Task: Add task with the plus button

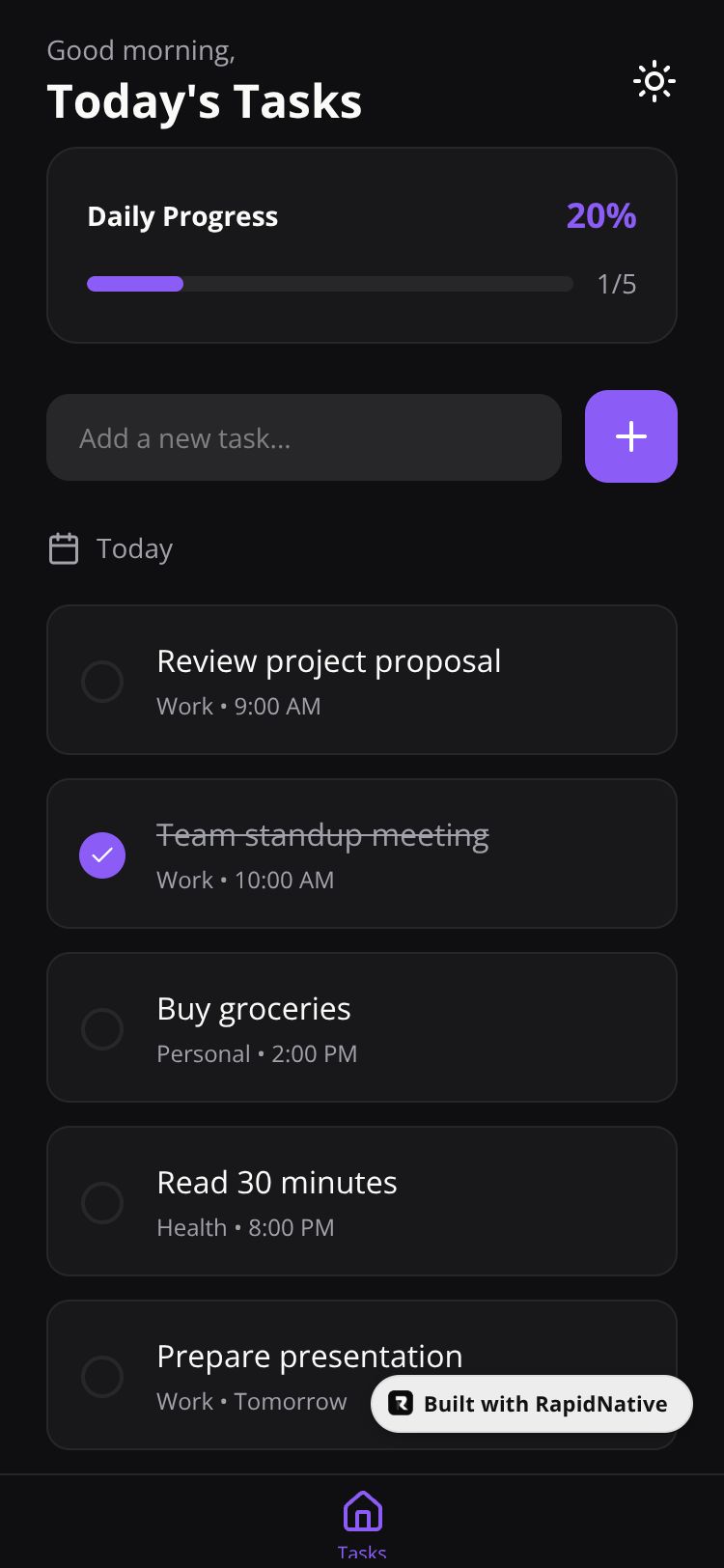Action: pyautogui.click(x=630, y=436)
